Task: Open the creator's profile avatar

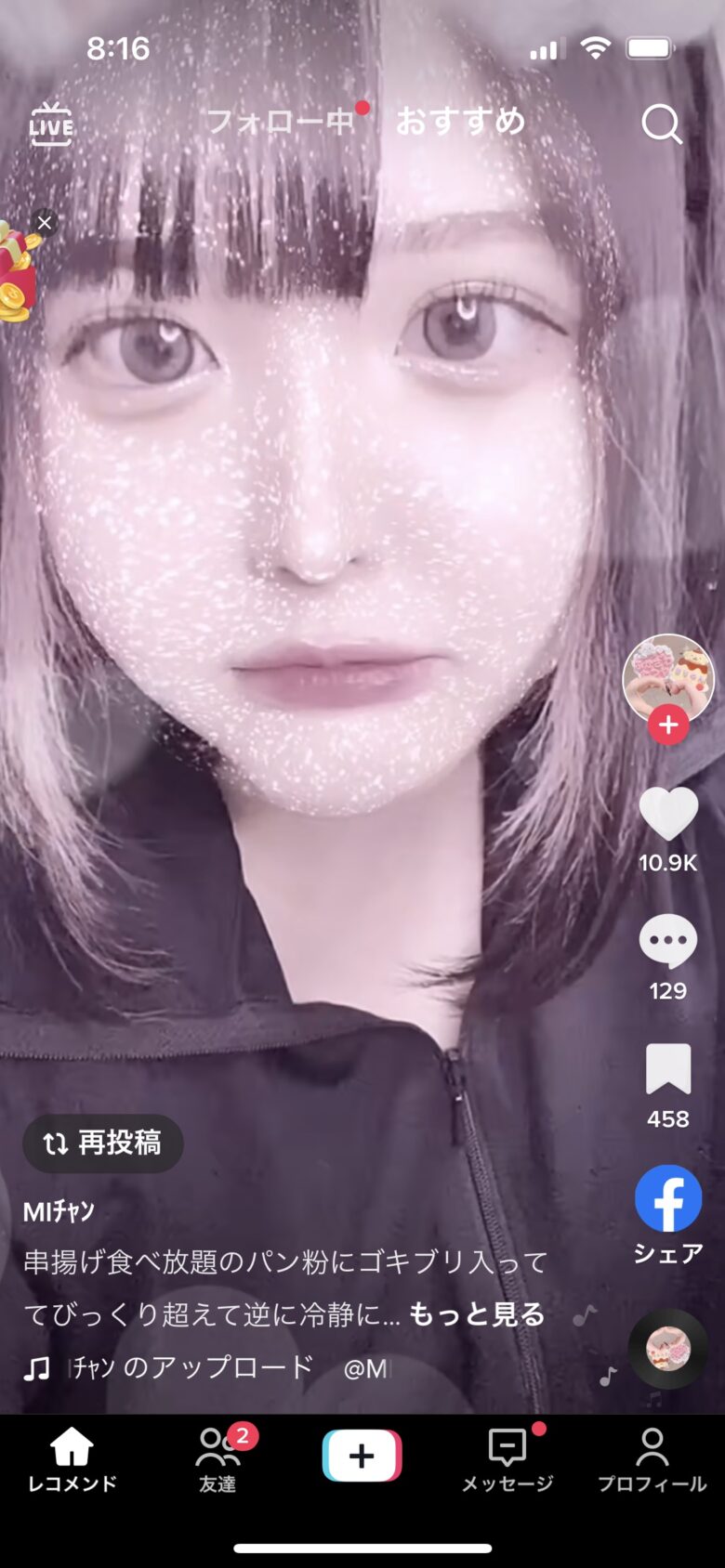Action: click(x=667, y=678)
